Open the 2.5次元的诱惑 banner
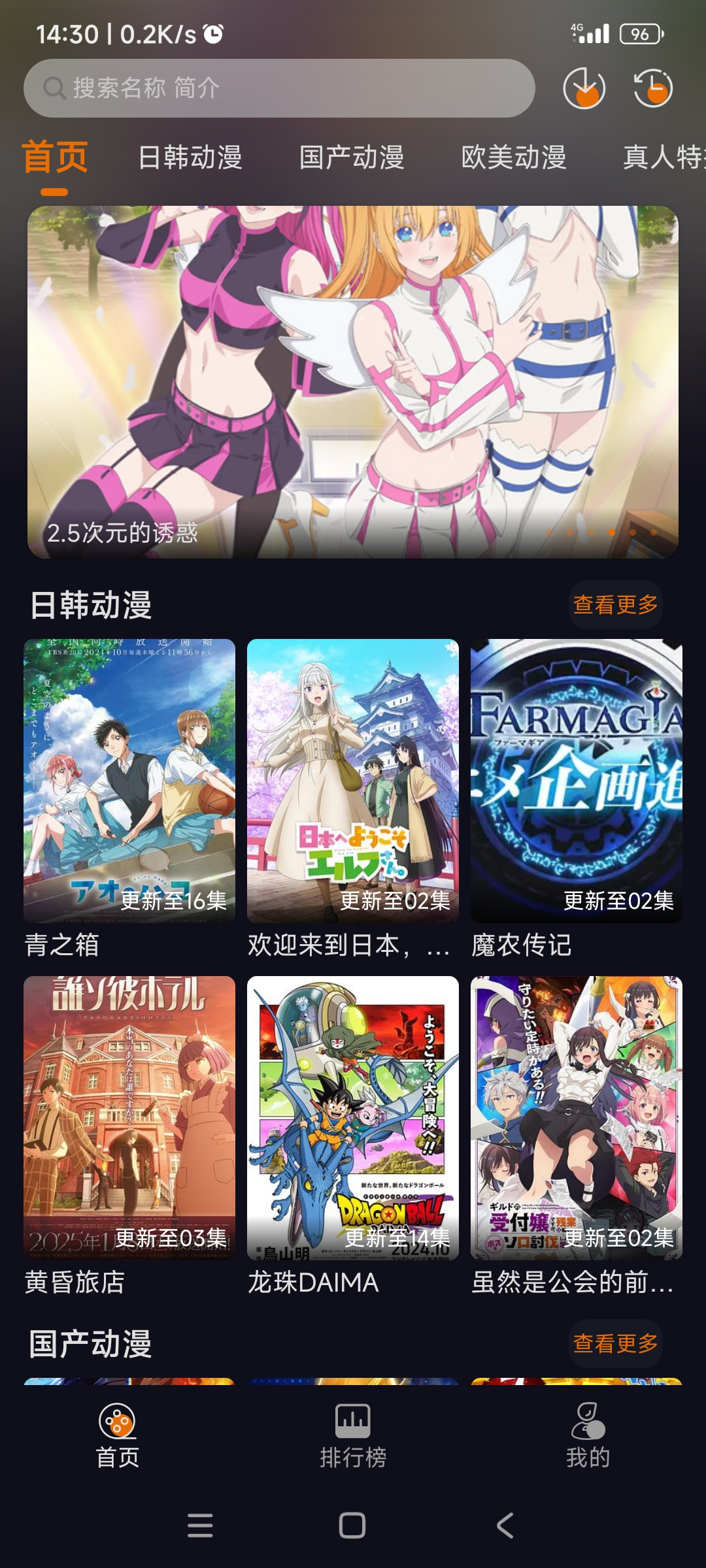Viewport: 706px width, 1568px height. tap(353, 382)
